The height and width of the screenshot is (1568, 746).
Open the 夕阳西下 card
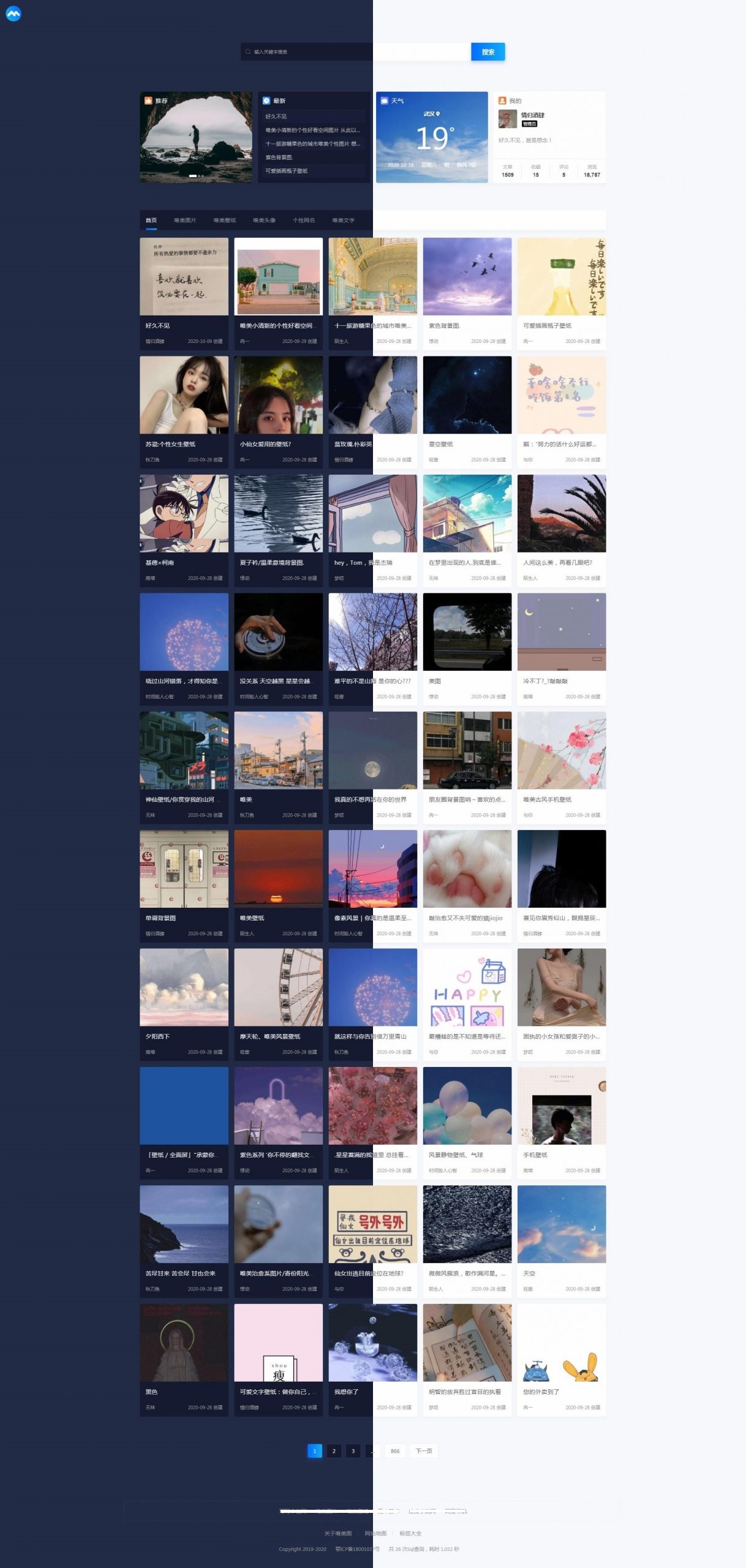pyautogui.click(x=184, y=1002)
